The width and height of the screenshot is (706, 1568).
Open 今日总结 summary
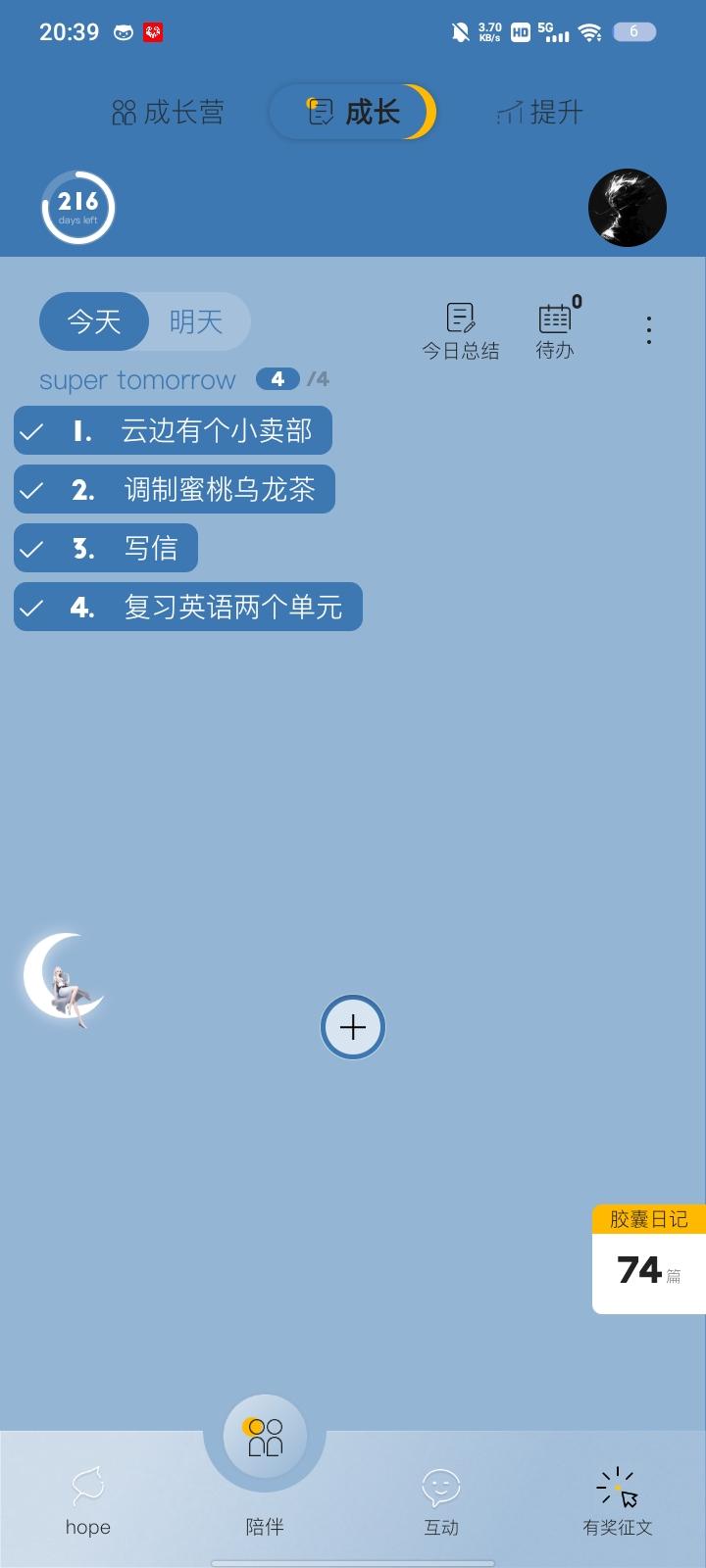coord(461,330)
